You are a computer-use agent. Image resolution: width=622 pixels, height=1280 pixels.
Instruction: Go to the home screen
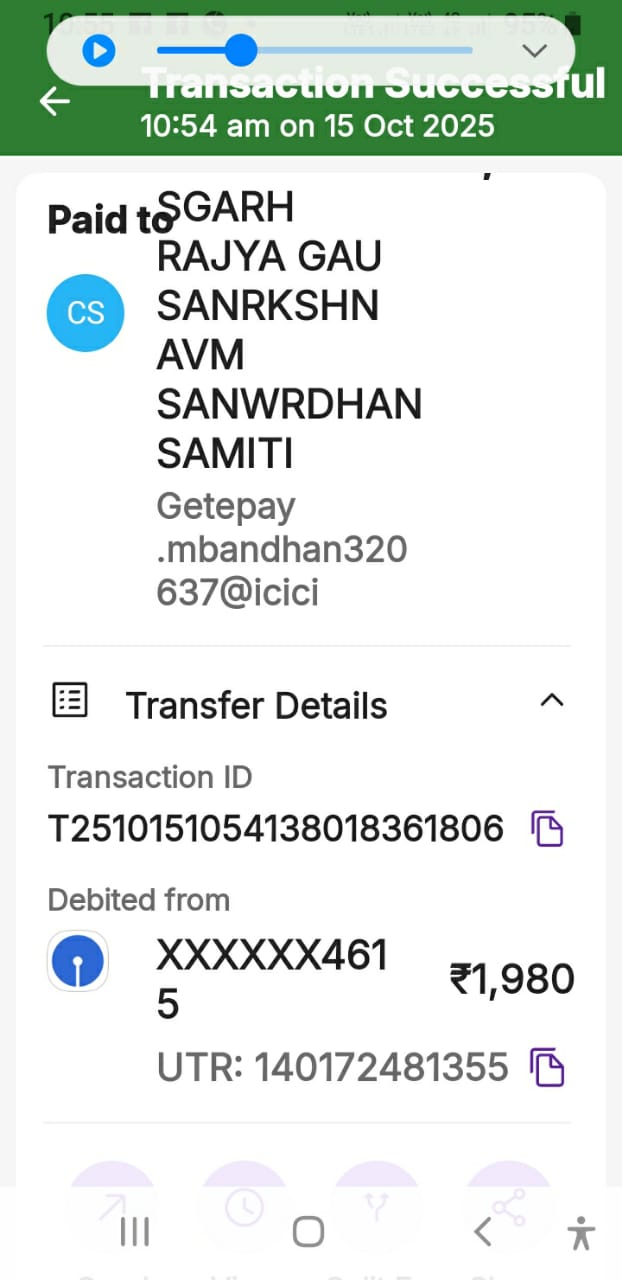tap(309, 1232)
